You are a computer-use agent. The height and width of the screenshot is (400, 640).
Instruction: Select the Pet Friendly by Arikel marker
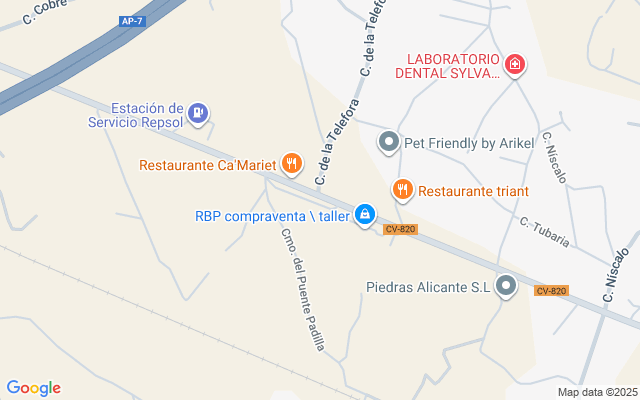tap(388, 143)
